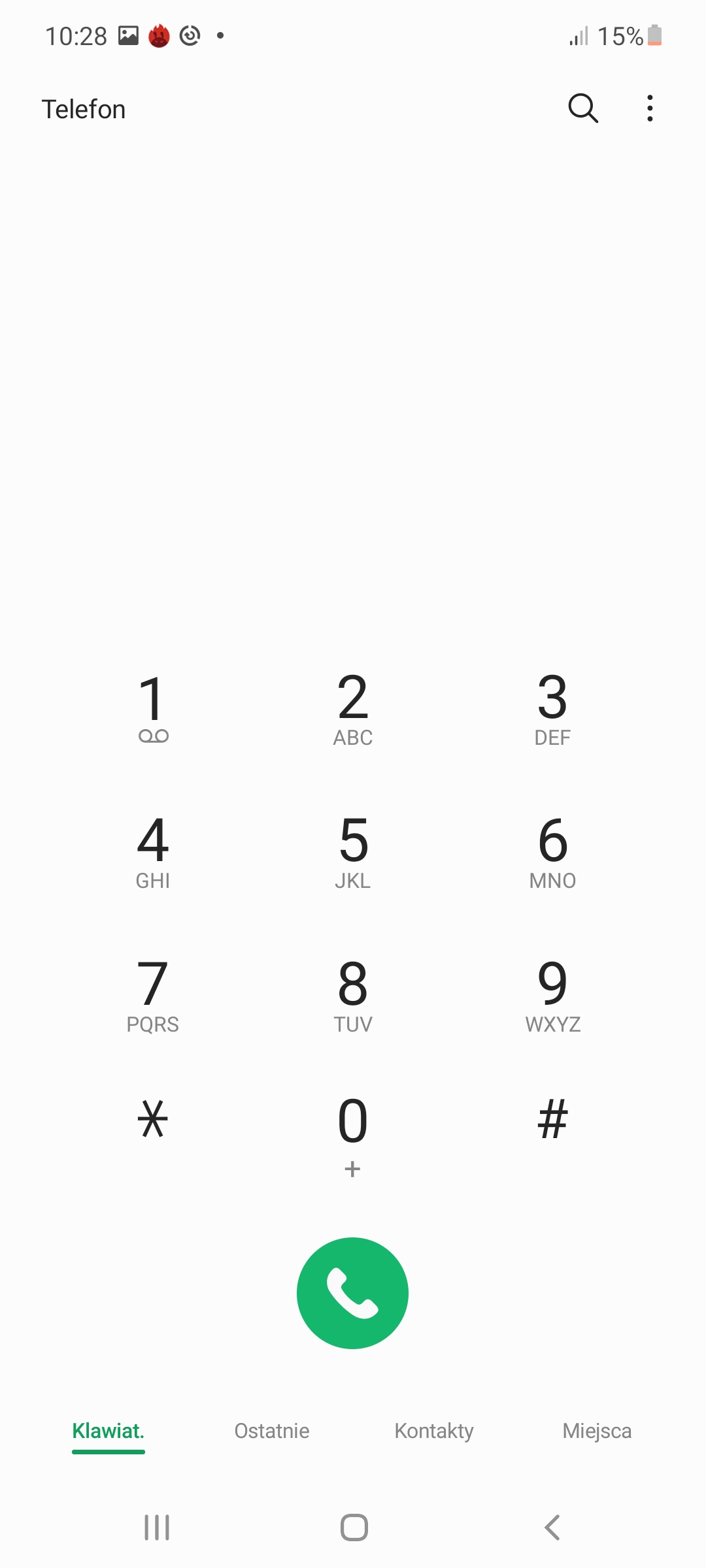Image resolution: width=706 pixels, height=1568 pixels.
Task: Open the three-dot overflow menu
Action: coord(649,108)
